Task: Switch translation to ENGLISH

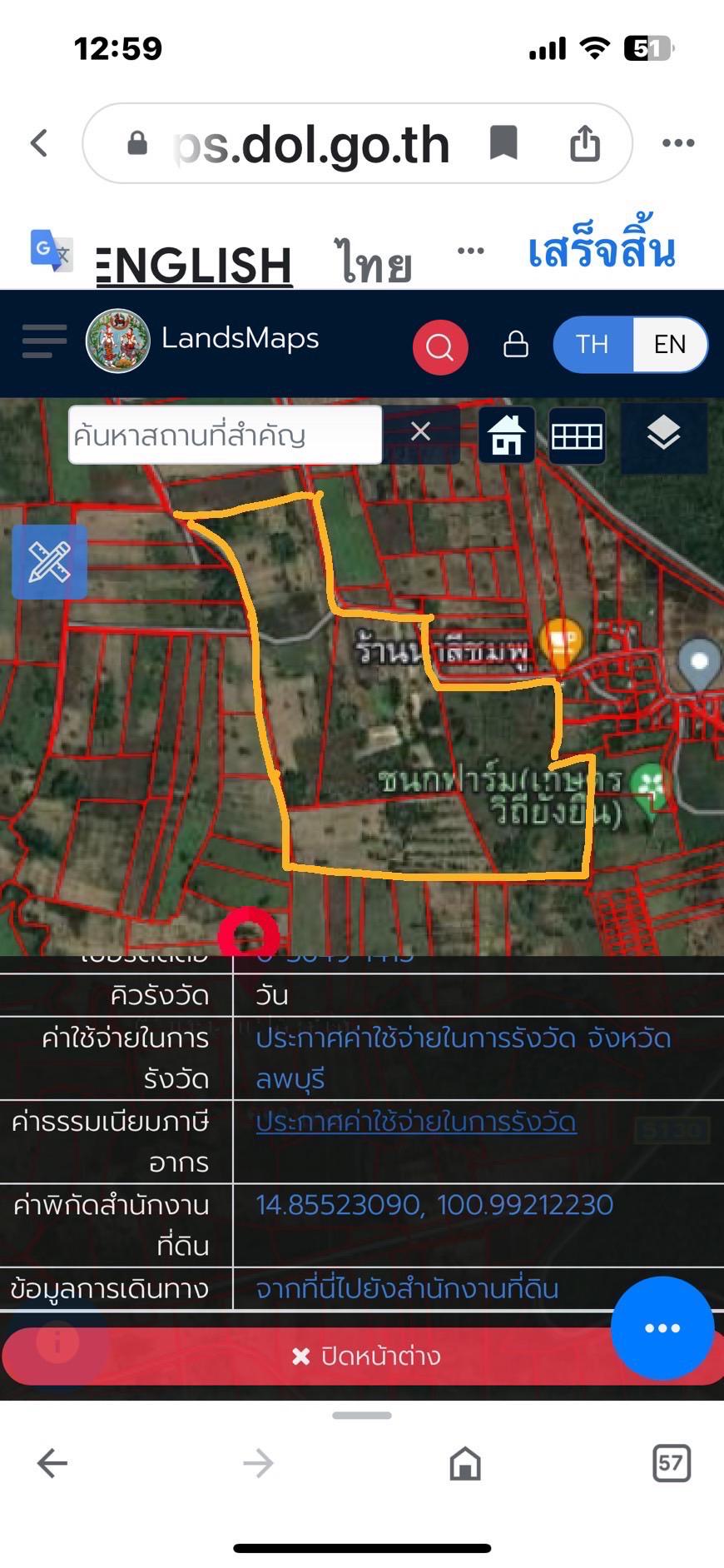Action: point(195,265)
